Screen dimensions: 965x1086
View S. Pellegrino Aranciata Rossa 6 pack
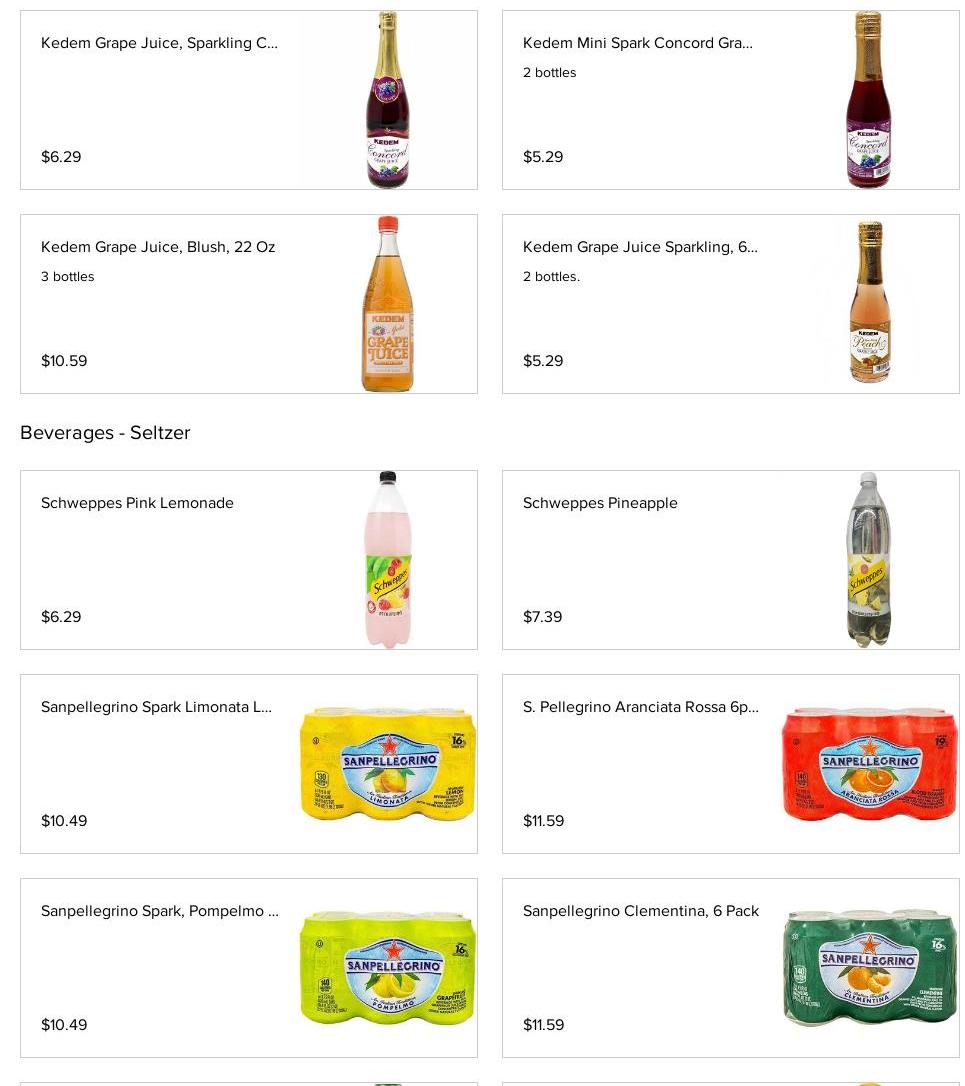pyautogui.click(x=730, y=764)
